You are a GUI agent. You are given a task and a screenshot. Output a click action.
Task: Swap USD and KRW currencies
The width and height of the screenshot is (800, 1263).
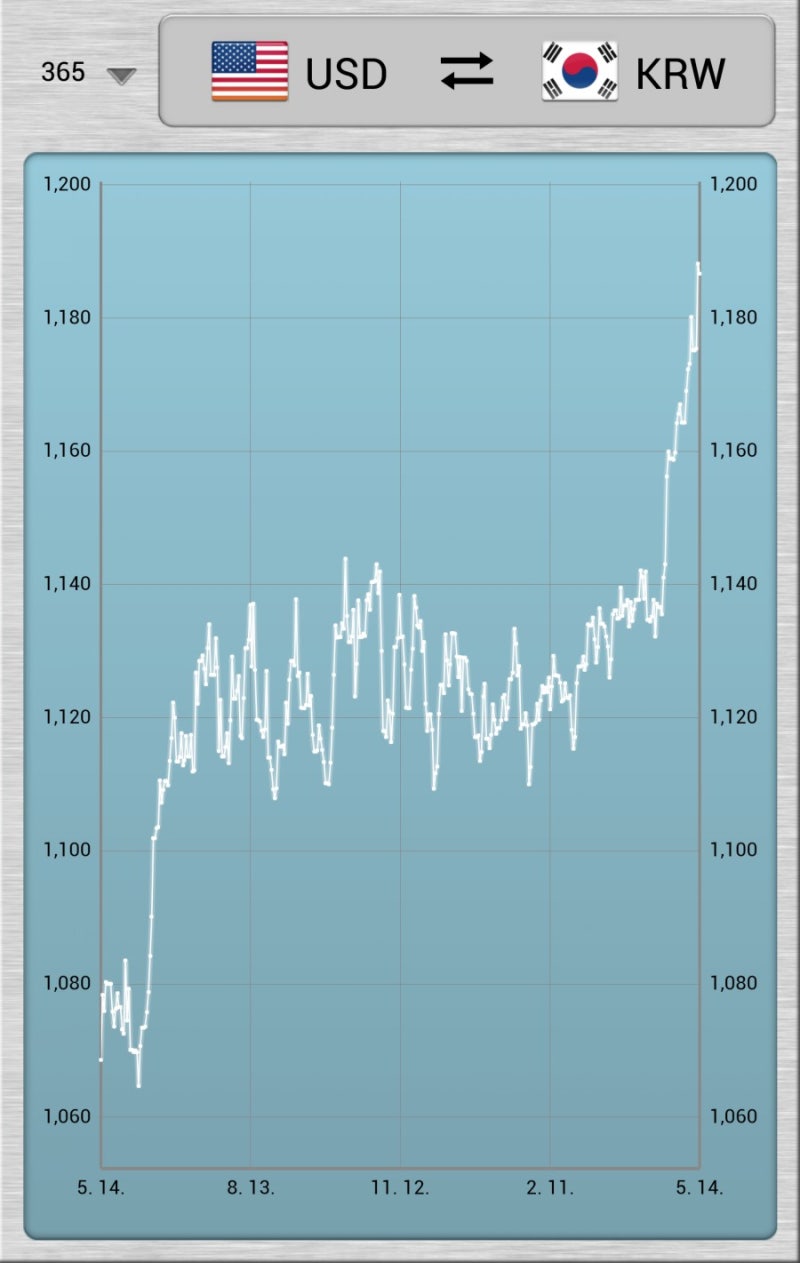467,72
